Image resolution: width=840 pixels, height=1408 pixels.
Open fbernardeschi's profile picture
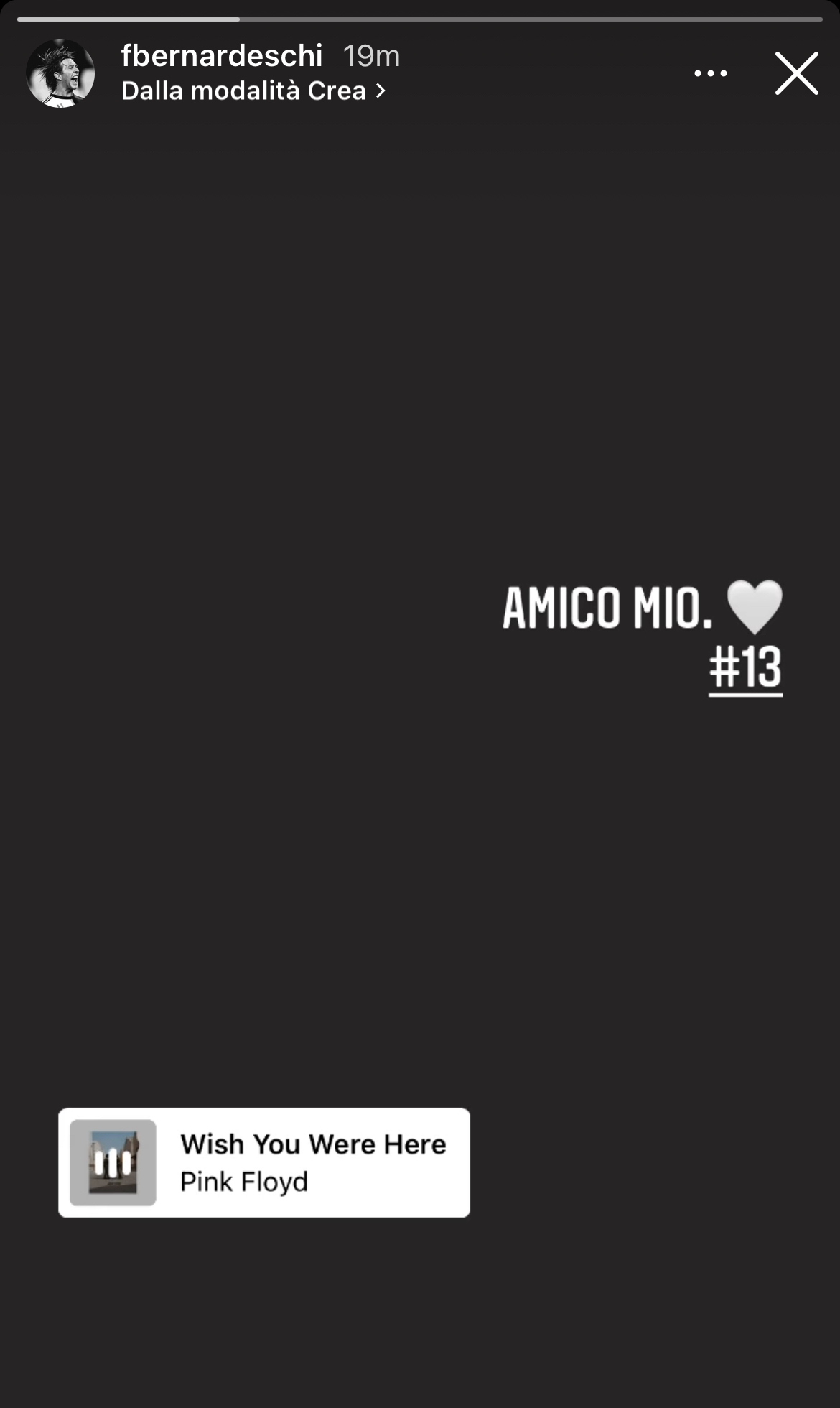pyautogui.click(x=60, y=73)
